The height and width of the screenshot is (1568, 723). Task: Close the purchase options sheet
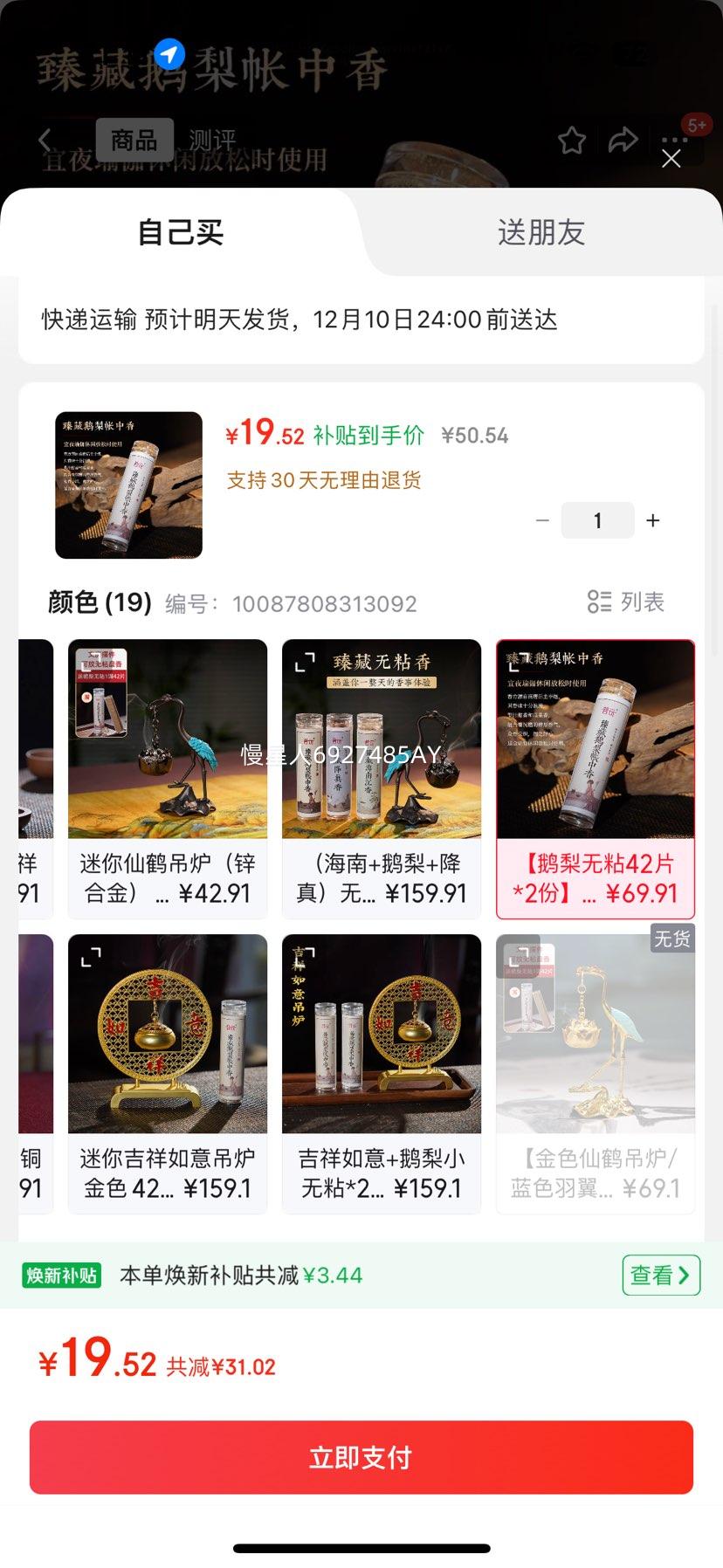point(671,158)
